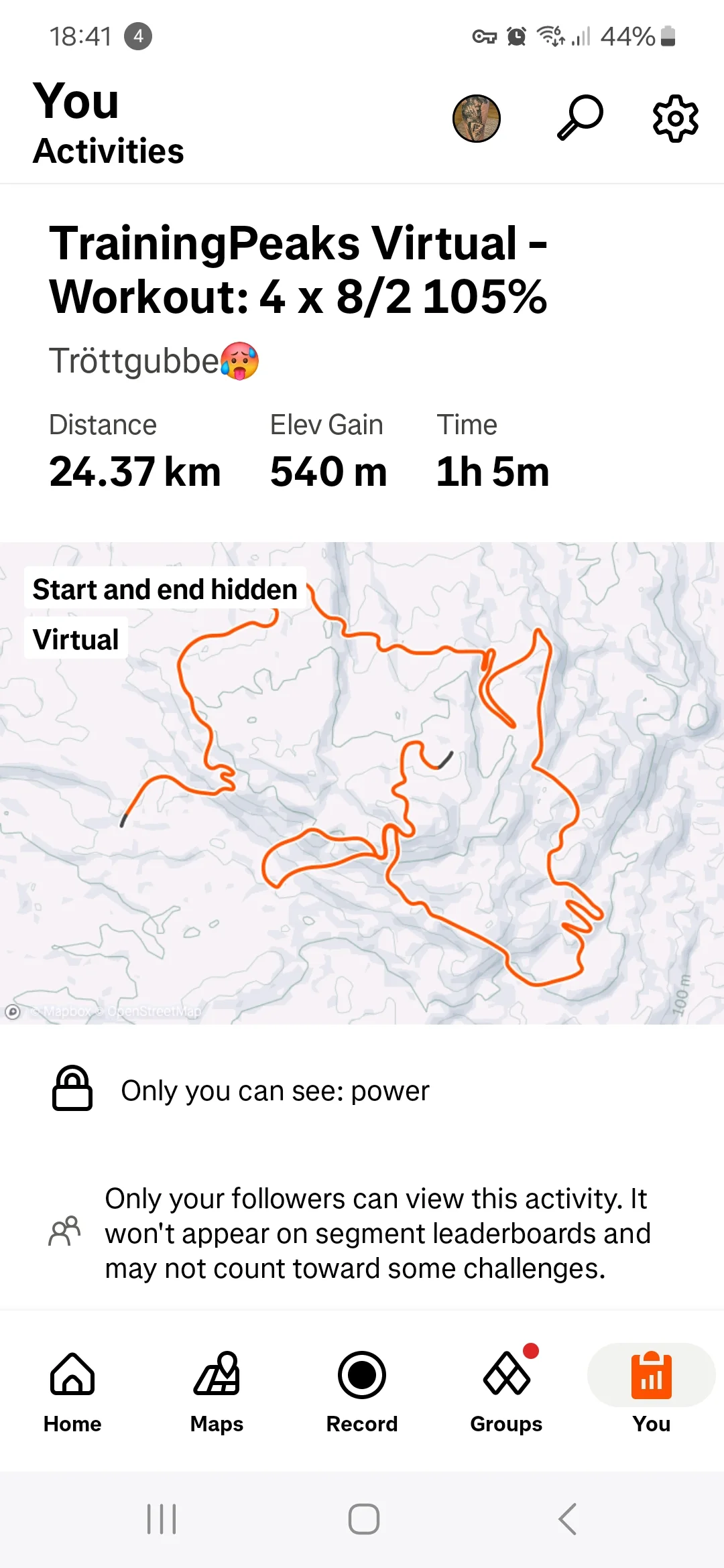Open the profile avatar in header

coord(477,119)
